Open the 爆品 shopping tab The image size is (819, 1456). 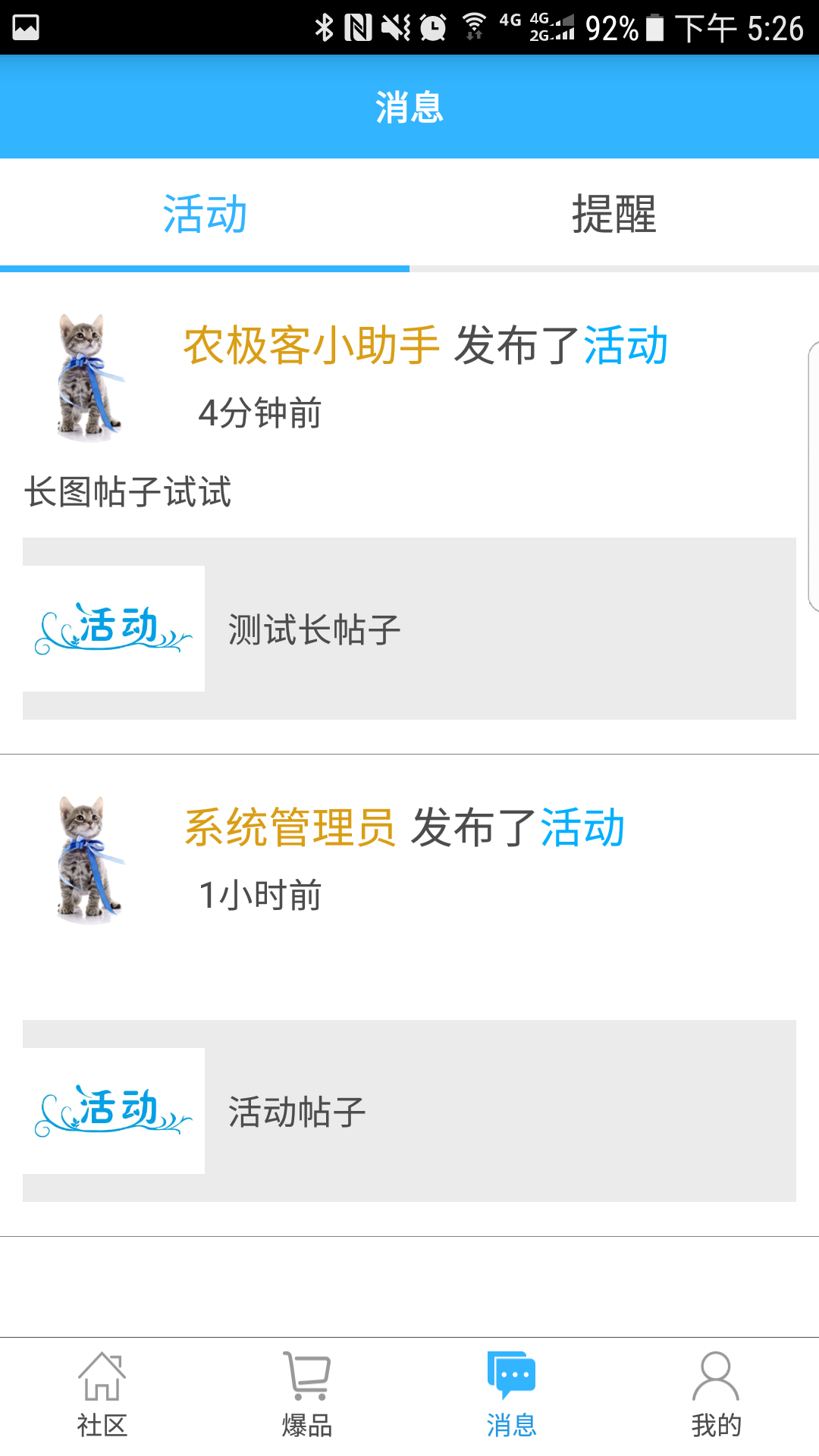point(307,1395)
